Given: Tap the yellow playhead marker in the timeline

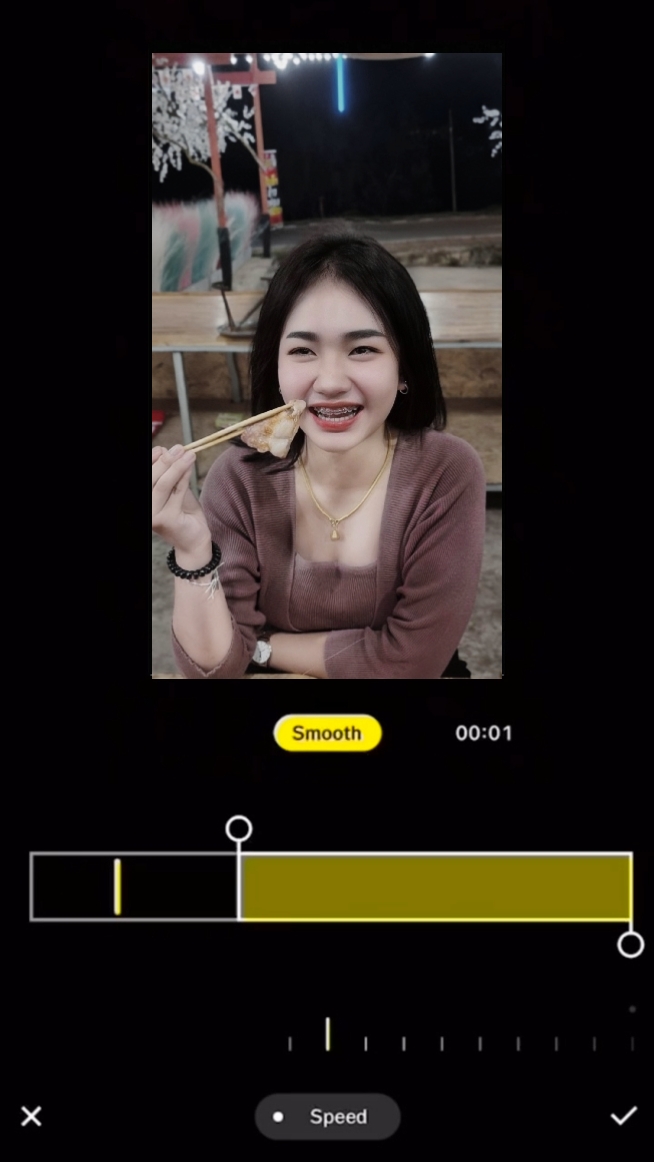Looking at the screenshot, I should coord(117,887).
